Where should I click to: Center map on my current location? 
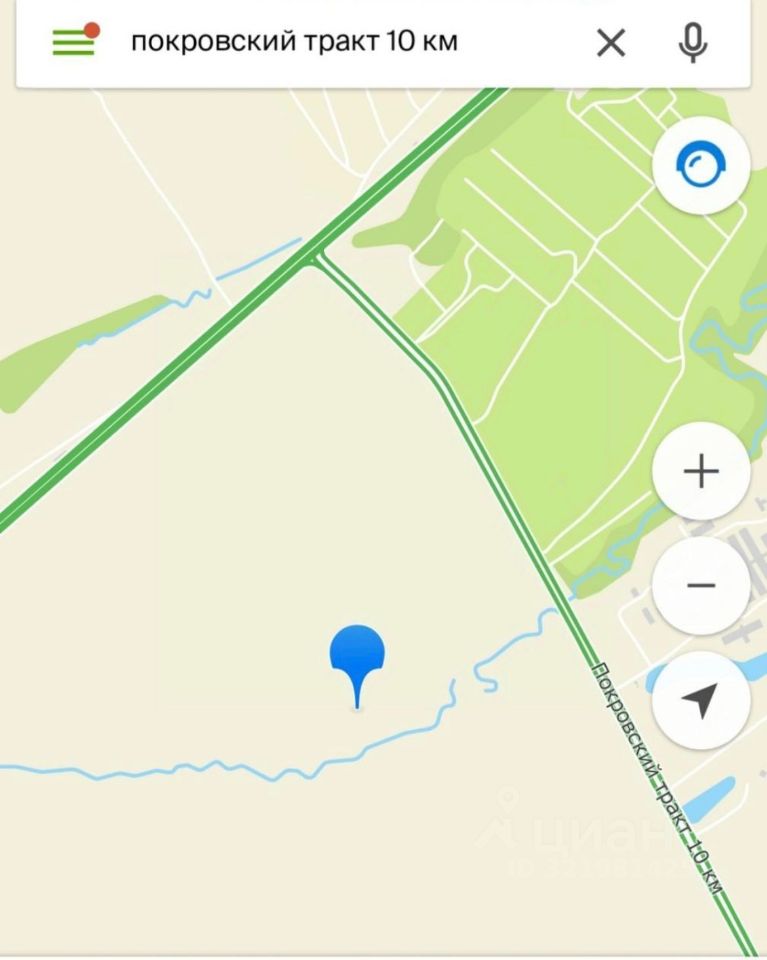pyautogui.click(x=701, y=700)
